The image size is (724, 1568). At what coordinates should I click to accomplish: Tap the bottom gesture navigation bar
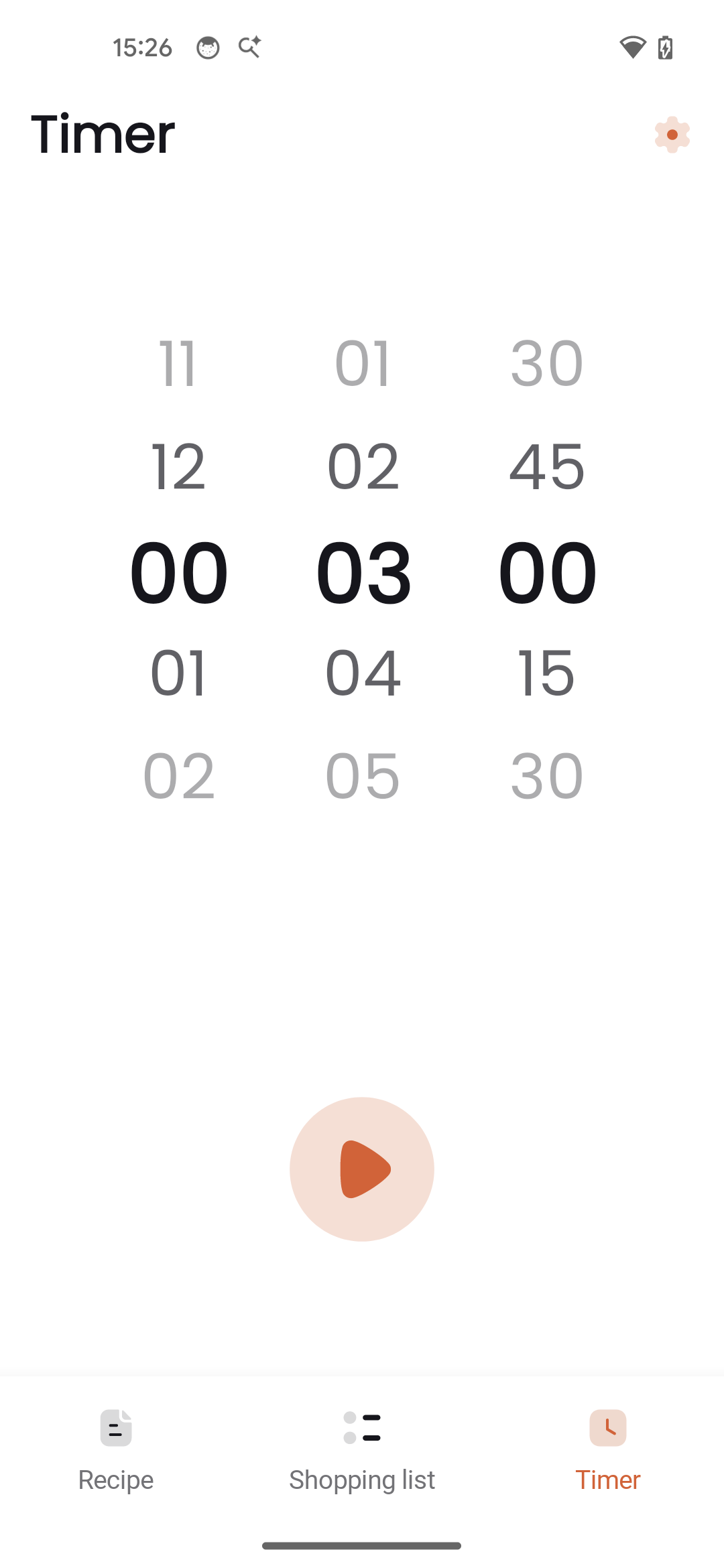coord(361,1546)
